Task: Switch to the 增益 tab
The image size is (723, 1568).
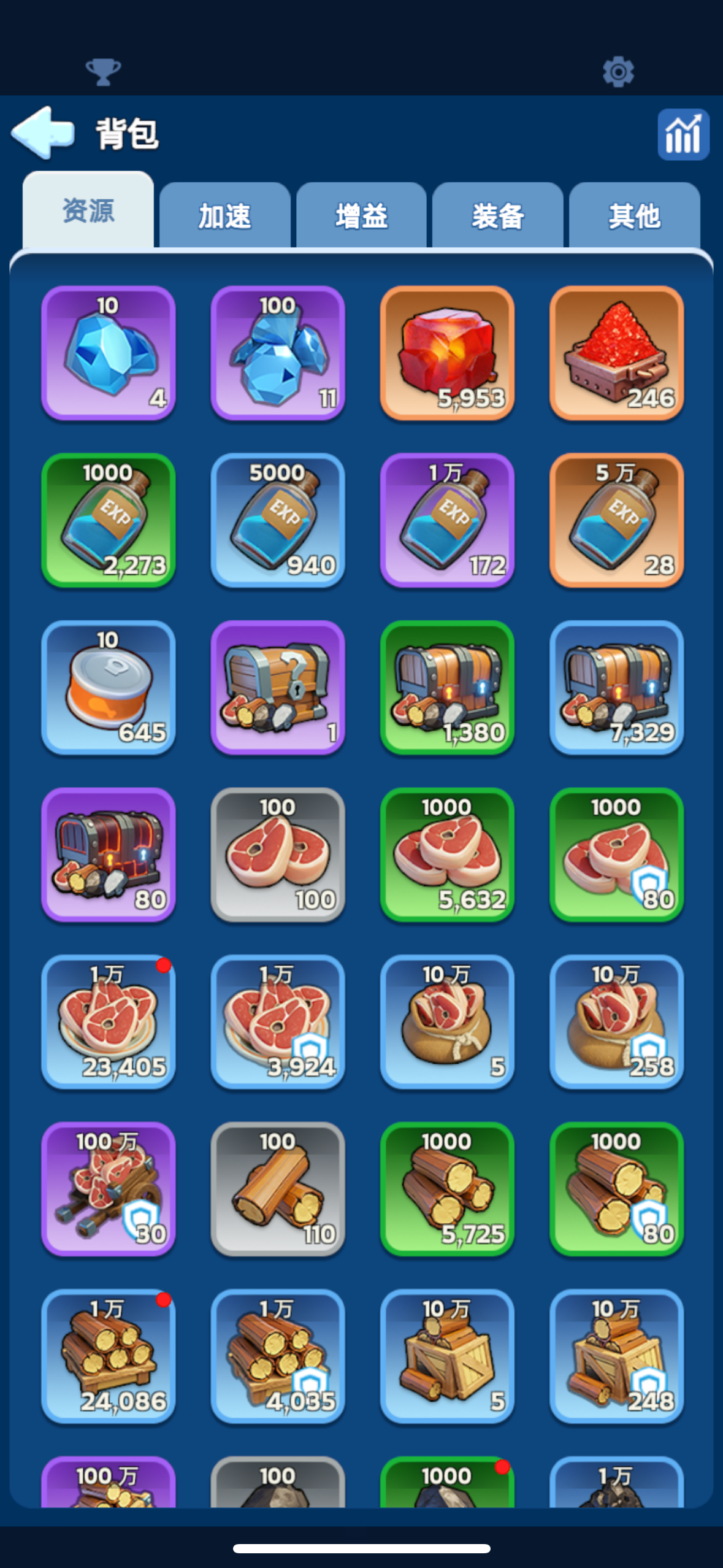Action: coord(361,216)
